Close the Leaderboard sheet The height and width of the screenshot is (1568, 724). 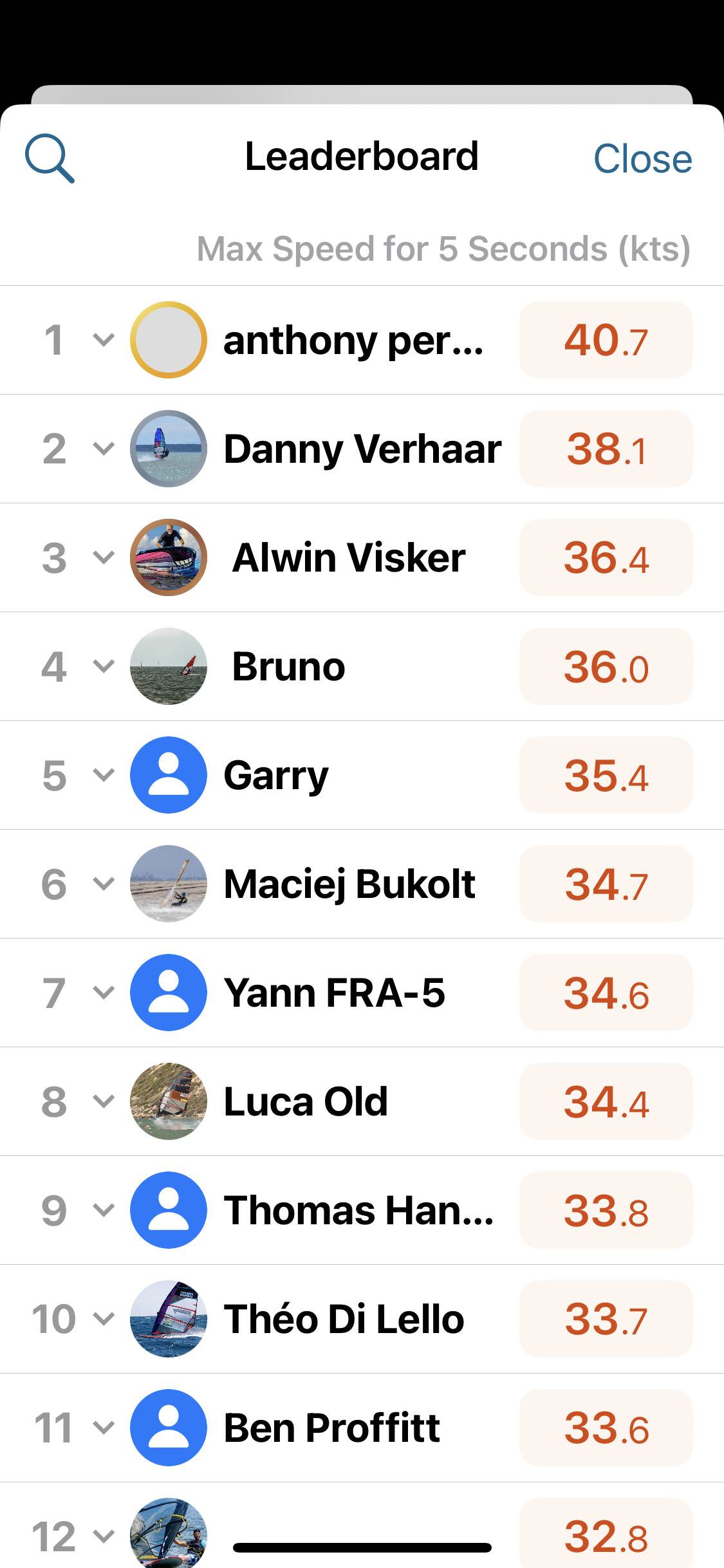642,158
